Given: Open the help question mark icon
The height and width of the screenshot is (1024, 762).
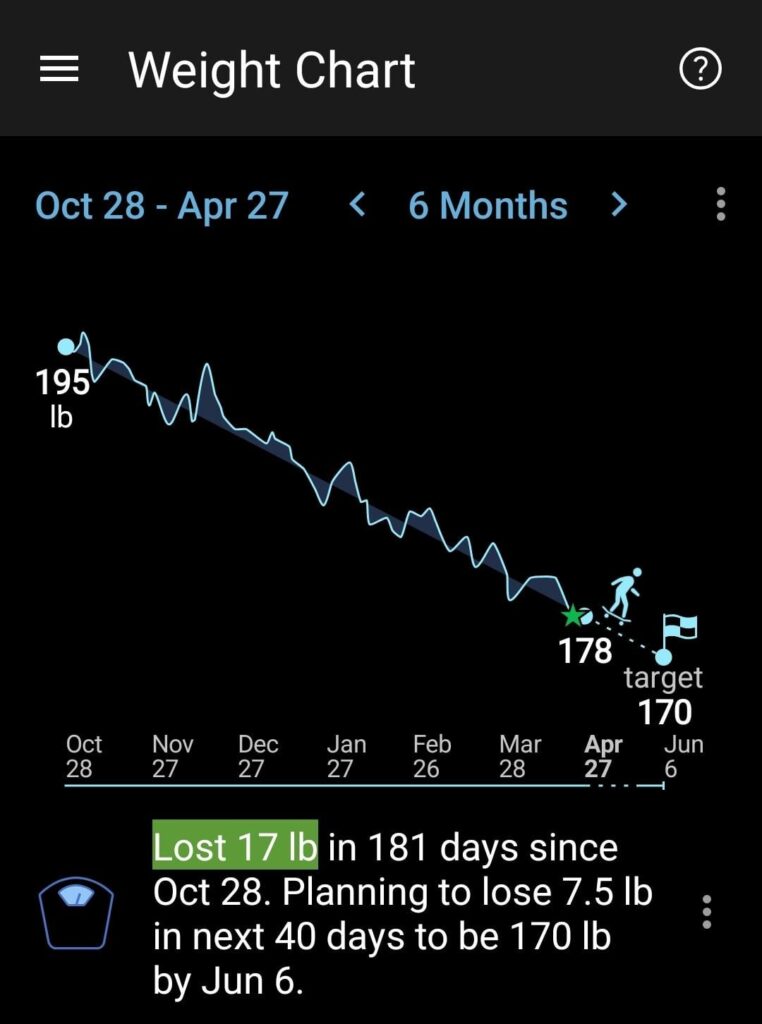Looking at the screenshot, I should tap(701, 69).
